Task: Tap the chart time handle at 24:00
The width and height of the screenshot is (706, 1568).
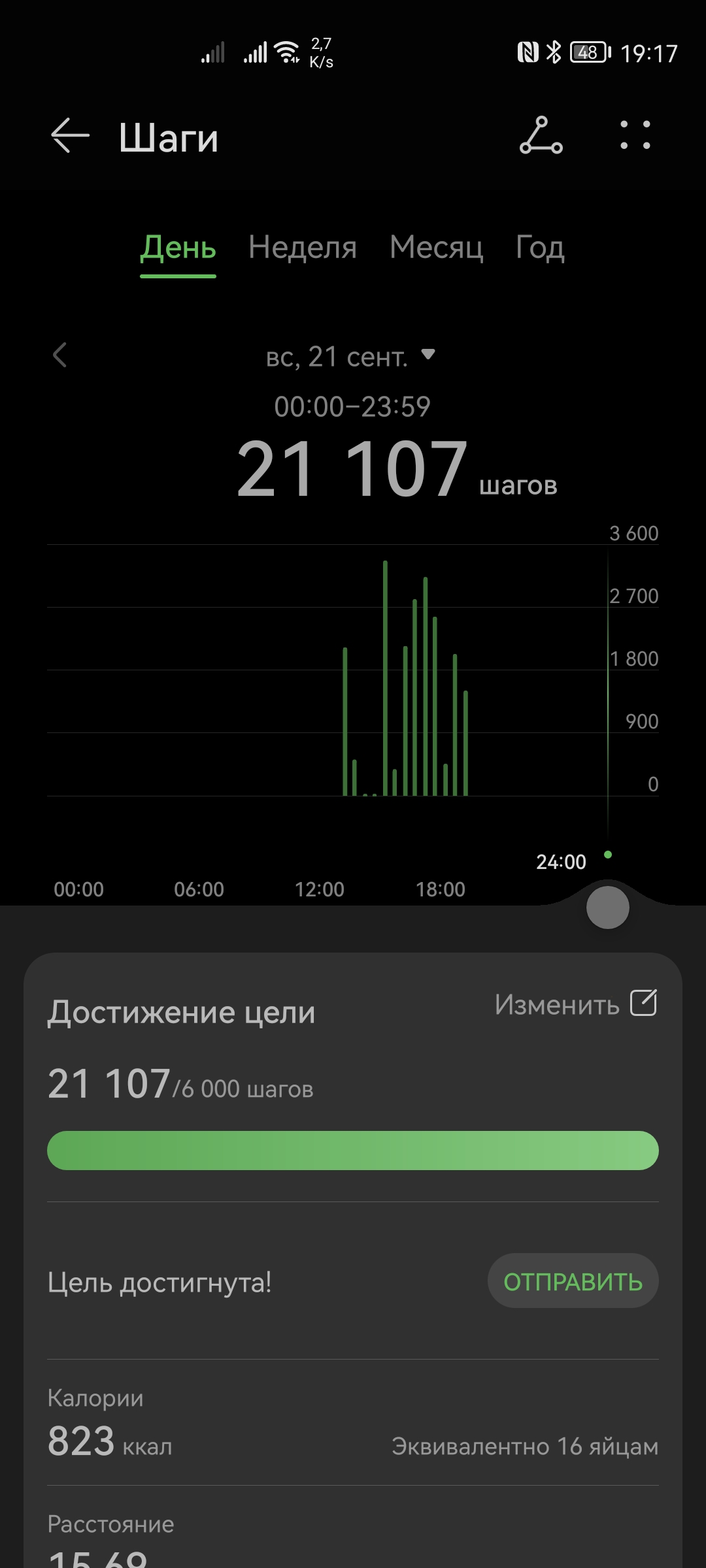Action: [x=607, y=907]
